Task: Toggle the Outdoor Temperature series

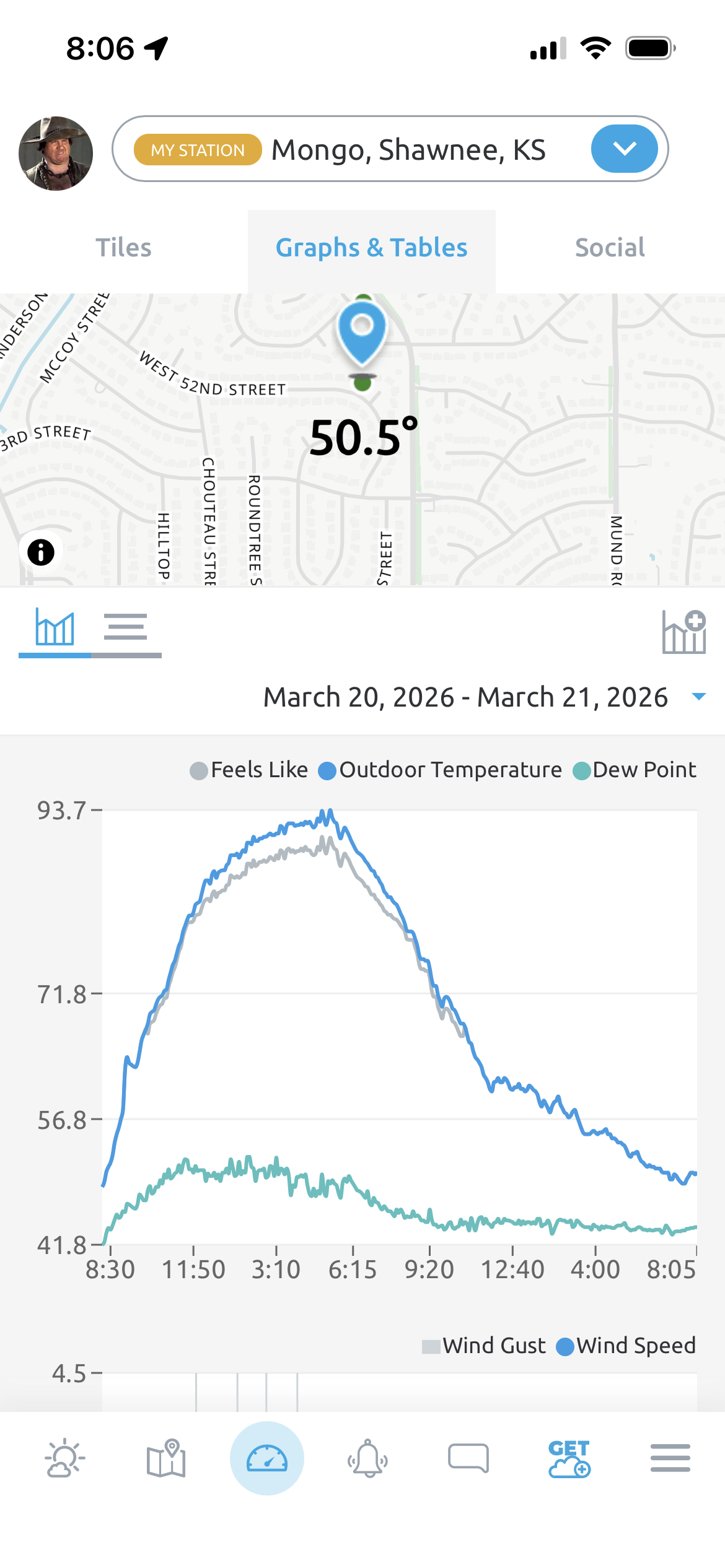Action: click(x=440, y=770)
